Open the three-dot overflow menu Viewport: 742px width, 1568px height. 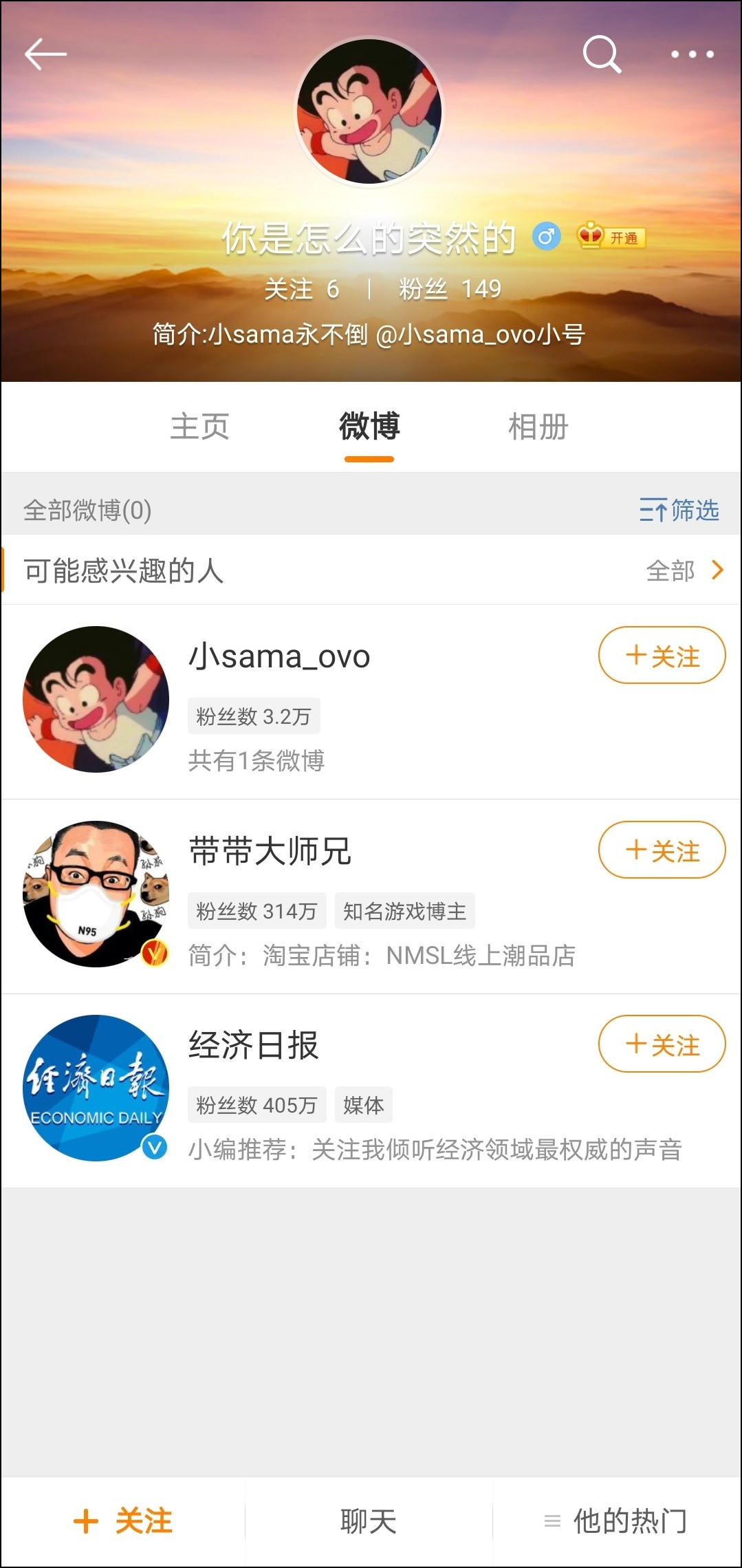(692, 54)
